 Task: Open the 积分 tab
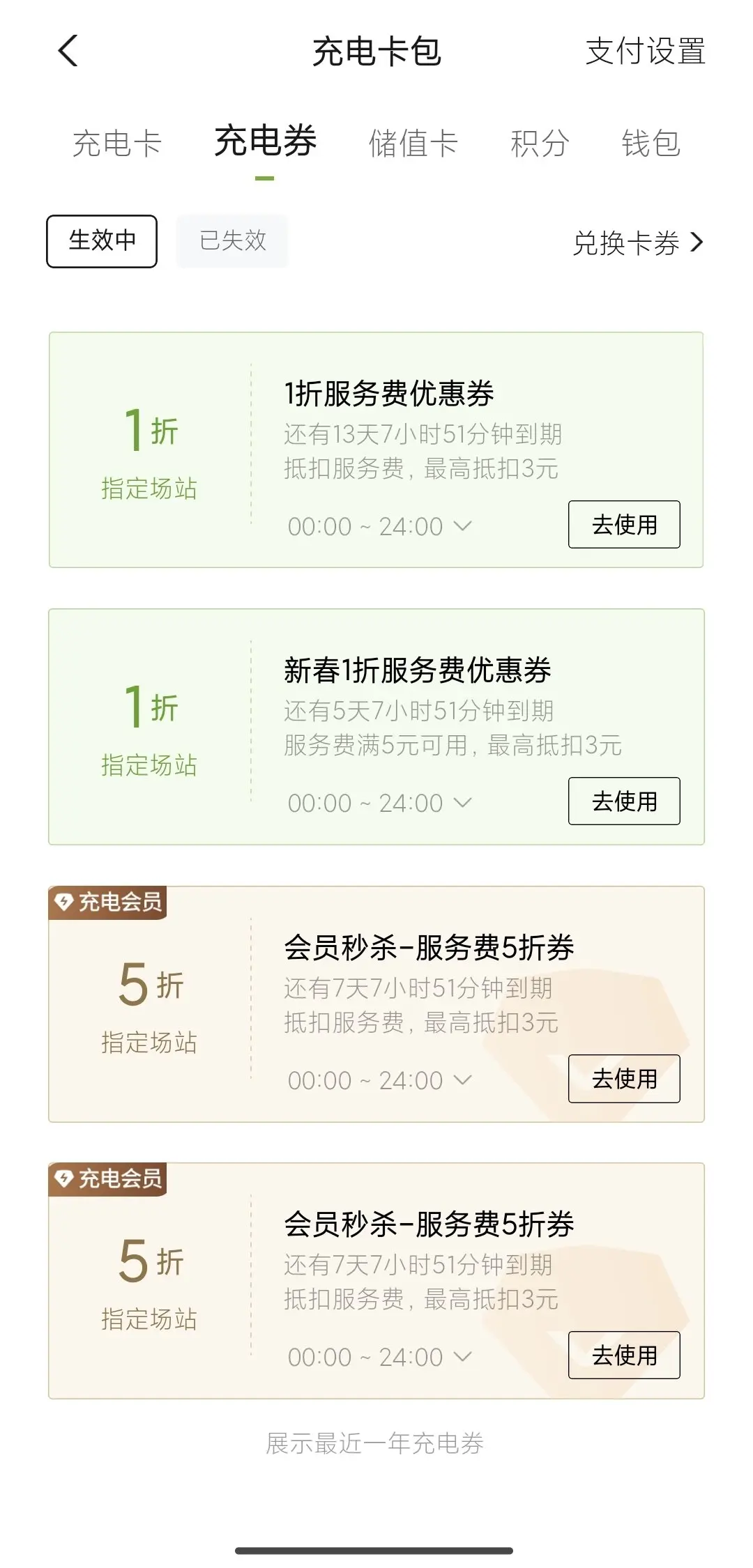tap(540, 144)
